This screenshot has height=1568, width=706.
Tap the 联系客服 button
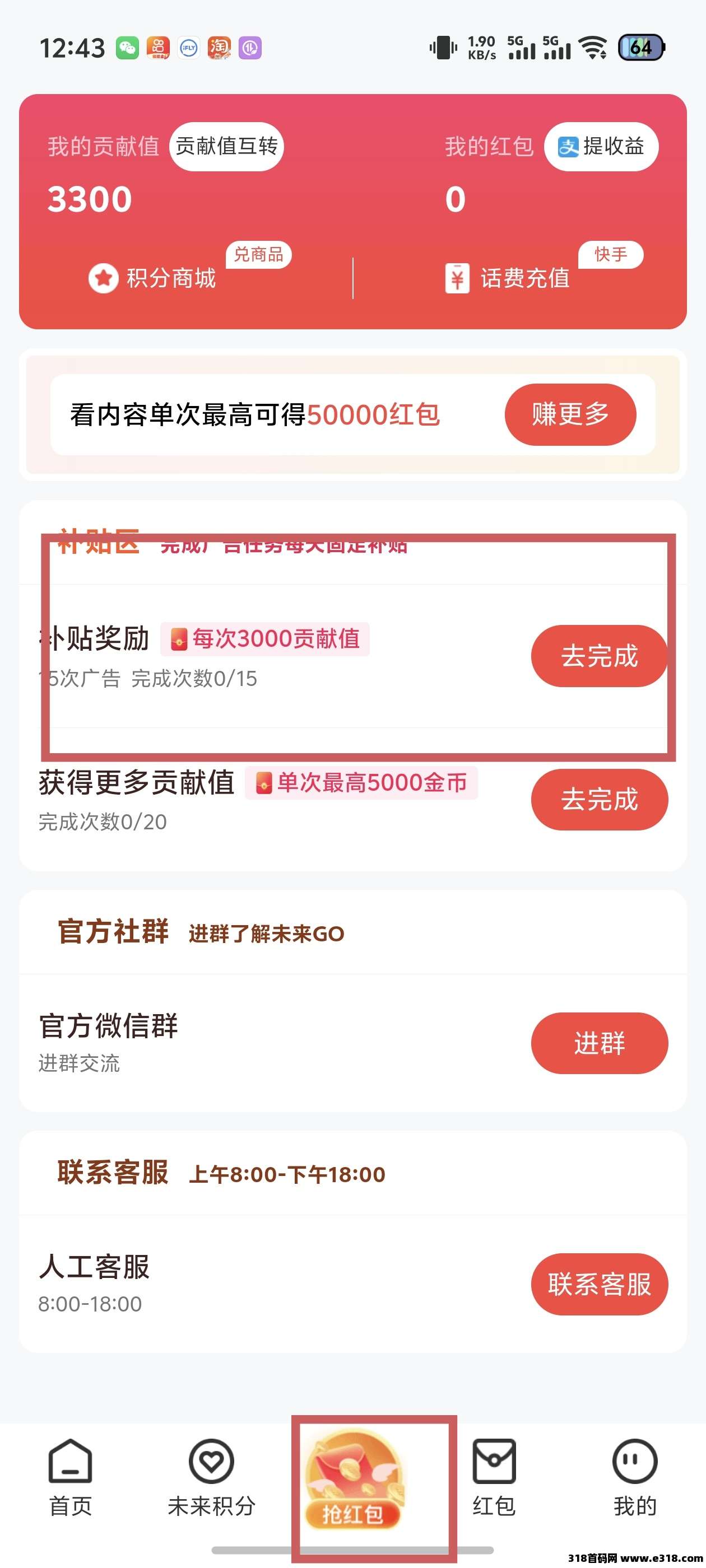[x=599, y=1284]
